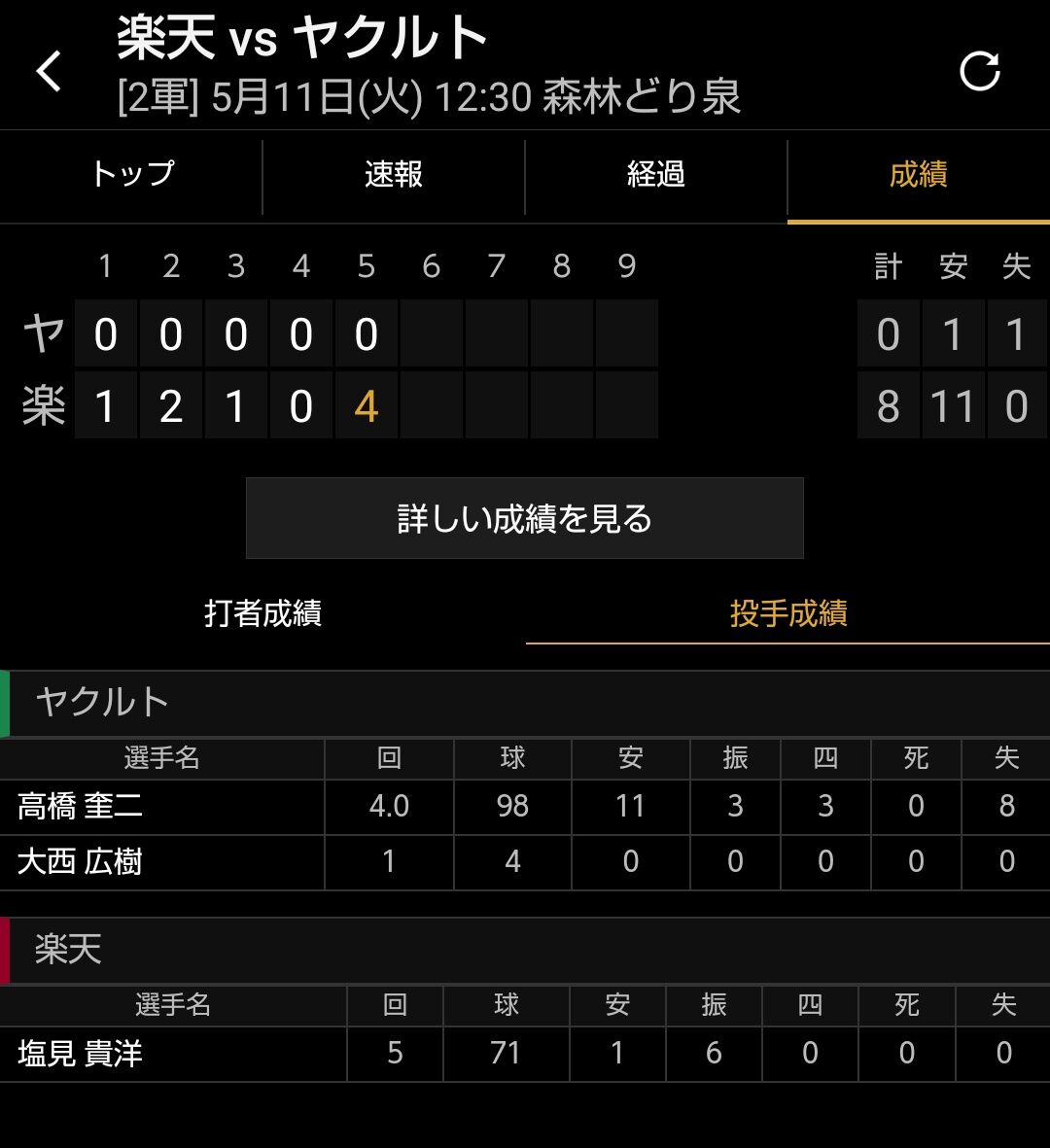The height and width of the screenshot is (1148, 1050).
Task: Show 打者成績 batter stats
Action: click(262, 613)
